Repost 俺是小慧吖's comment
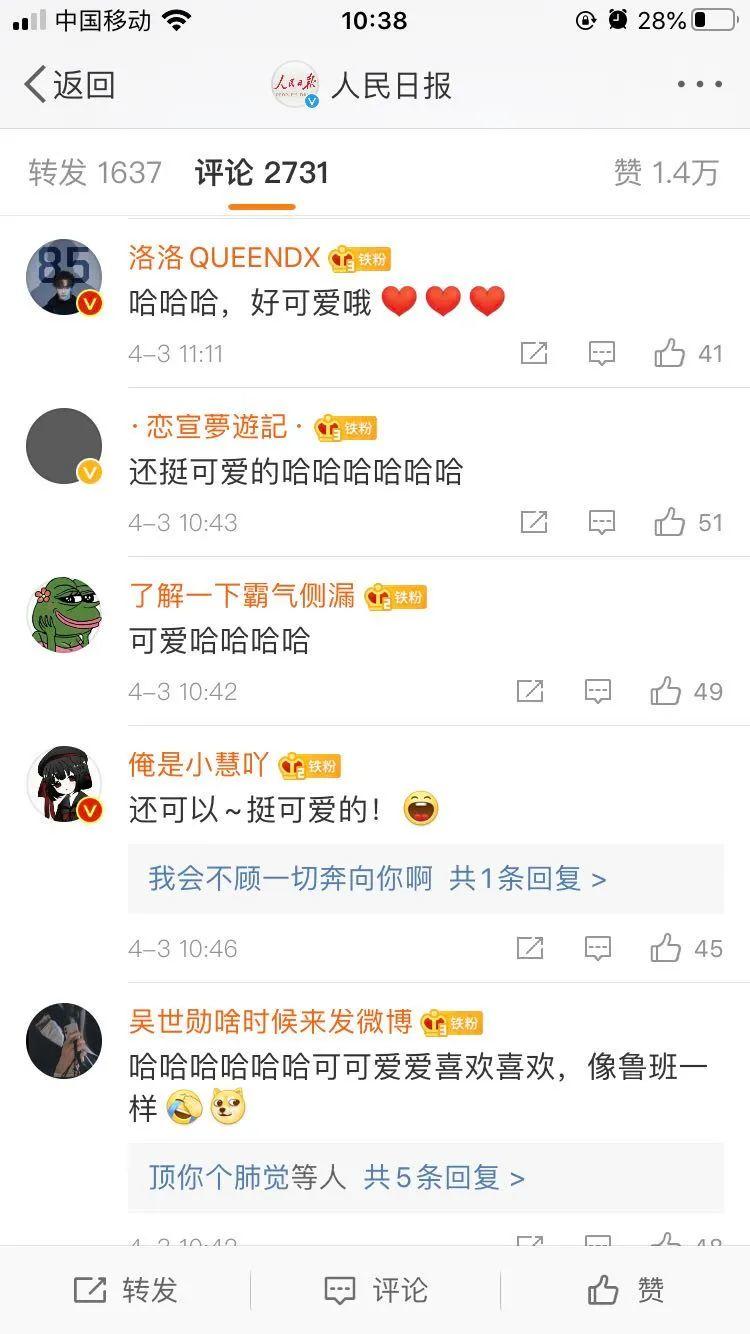Image resolution: width=750 pixels, height=1334 pixels. click(x=530, y=948)
